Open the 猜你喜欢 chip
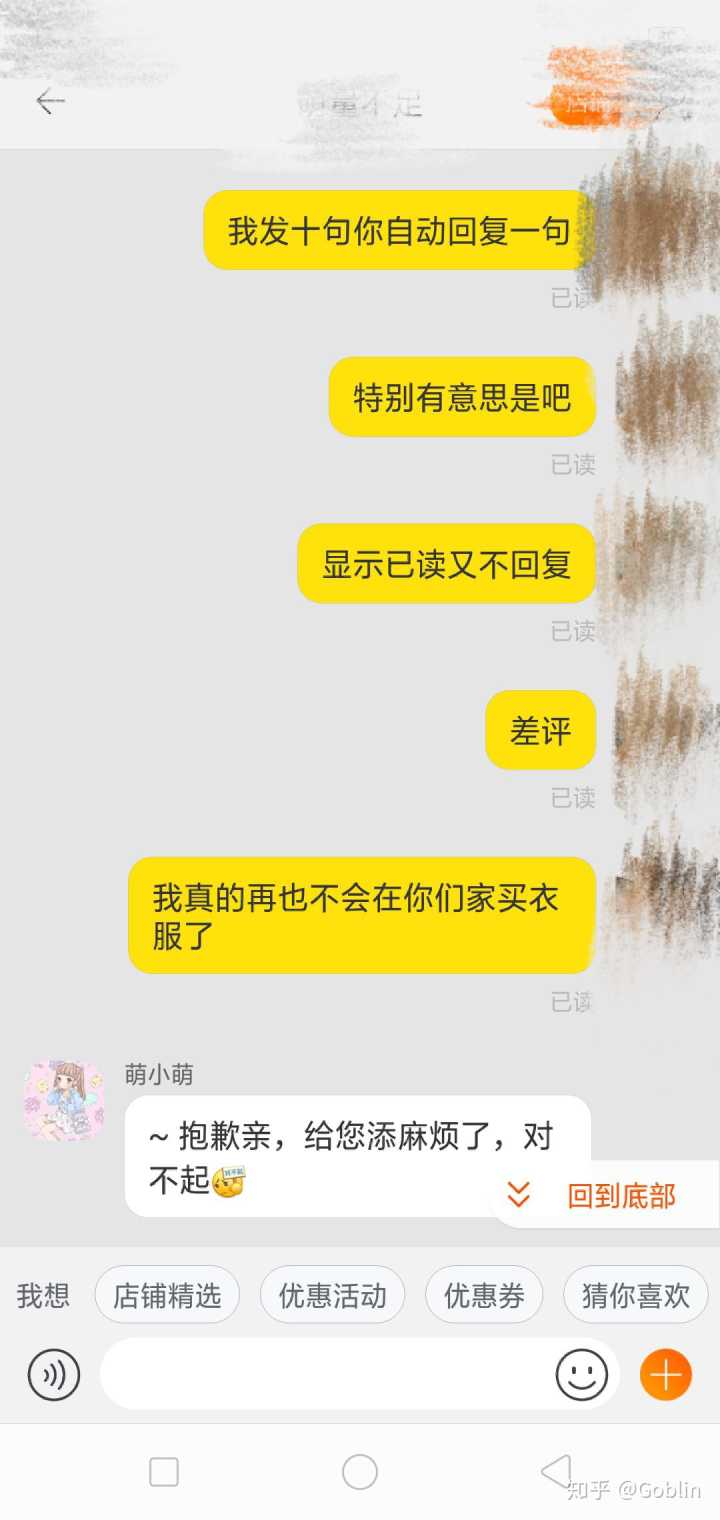 coord(636,1296)
